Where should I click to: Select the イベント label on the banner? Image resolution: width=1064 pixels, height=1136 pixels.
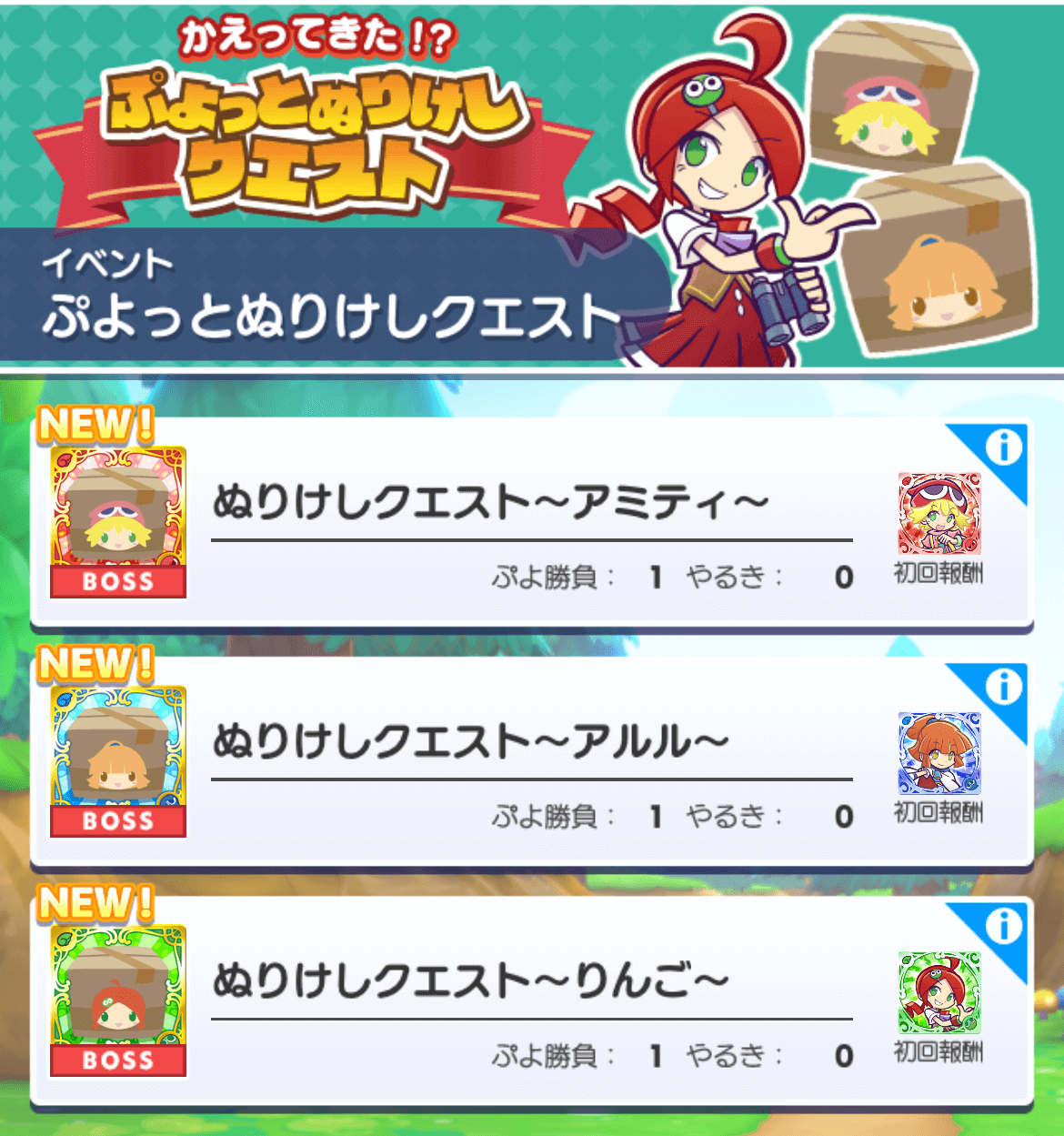pos(105,266)
